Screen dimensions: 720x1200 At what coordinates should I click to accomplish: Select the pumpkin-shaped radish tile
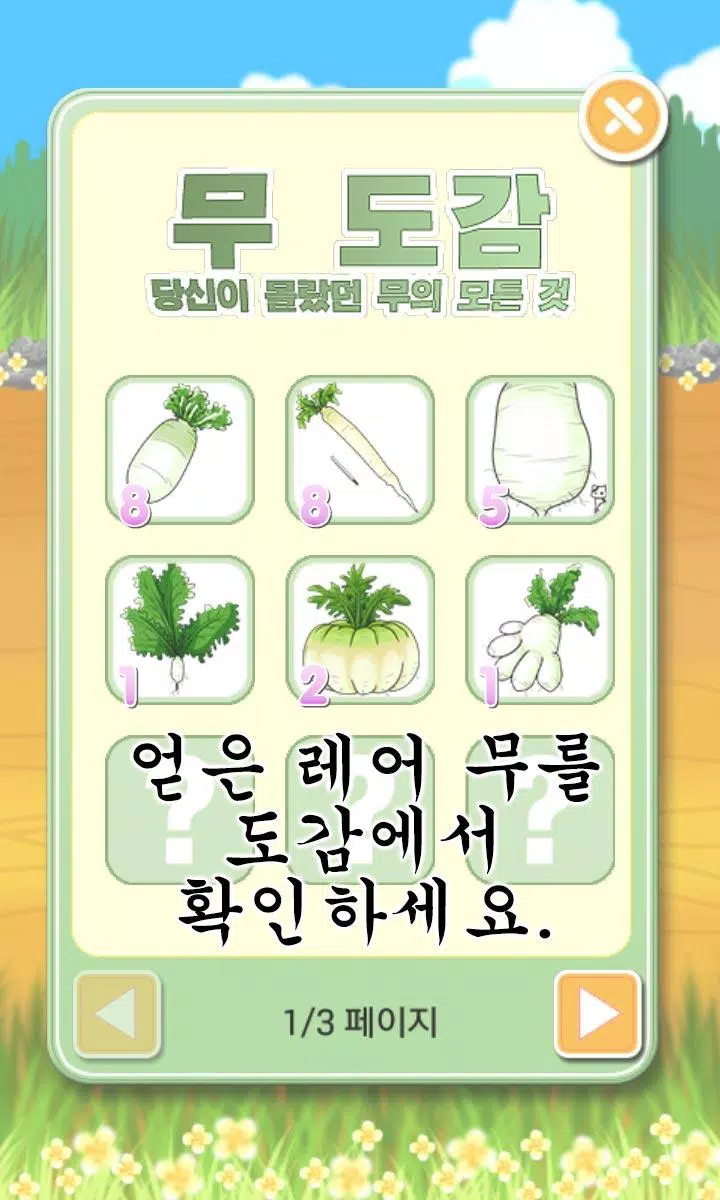360,630
